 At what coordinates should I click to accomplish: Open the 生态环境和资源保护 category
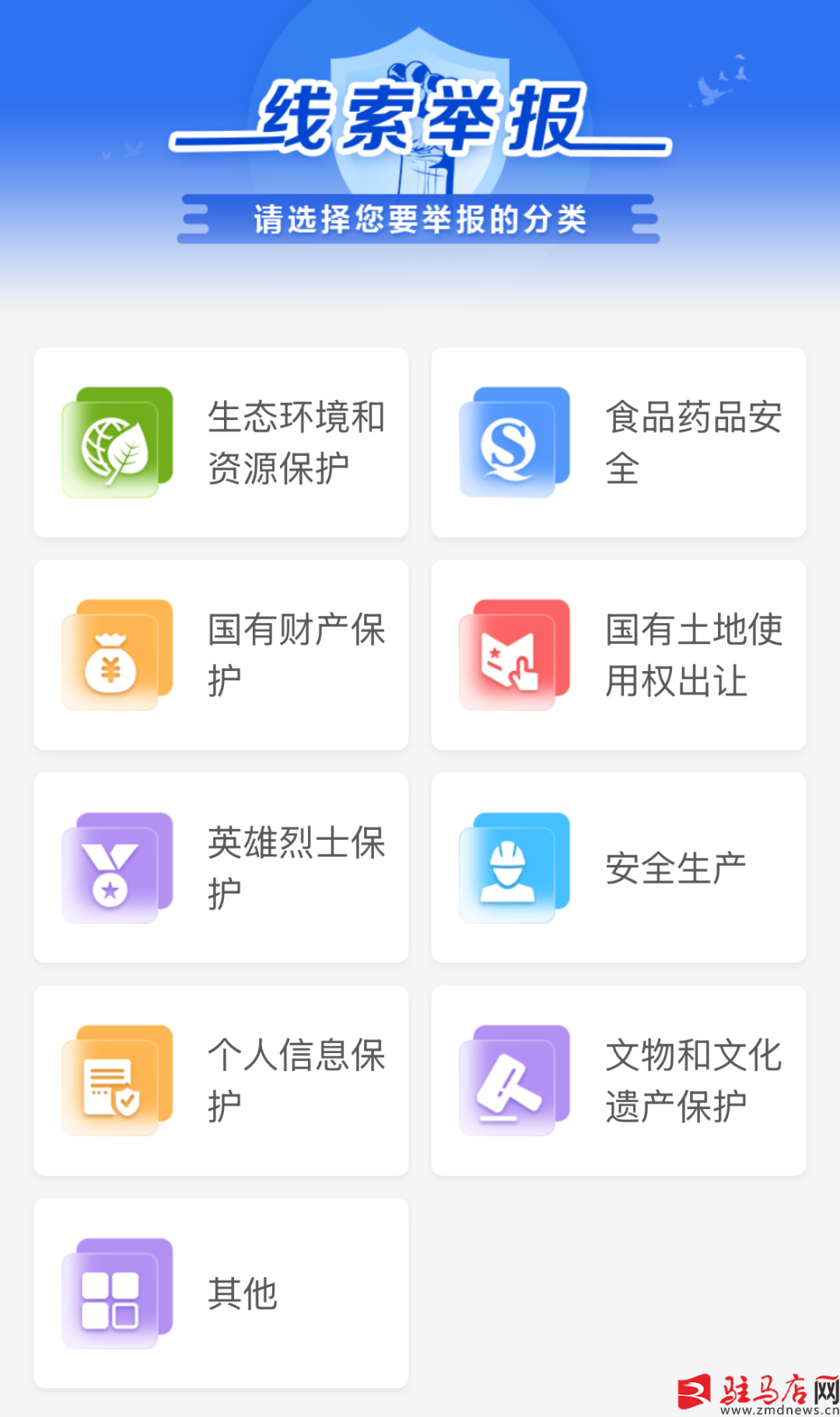pos(221,443)
